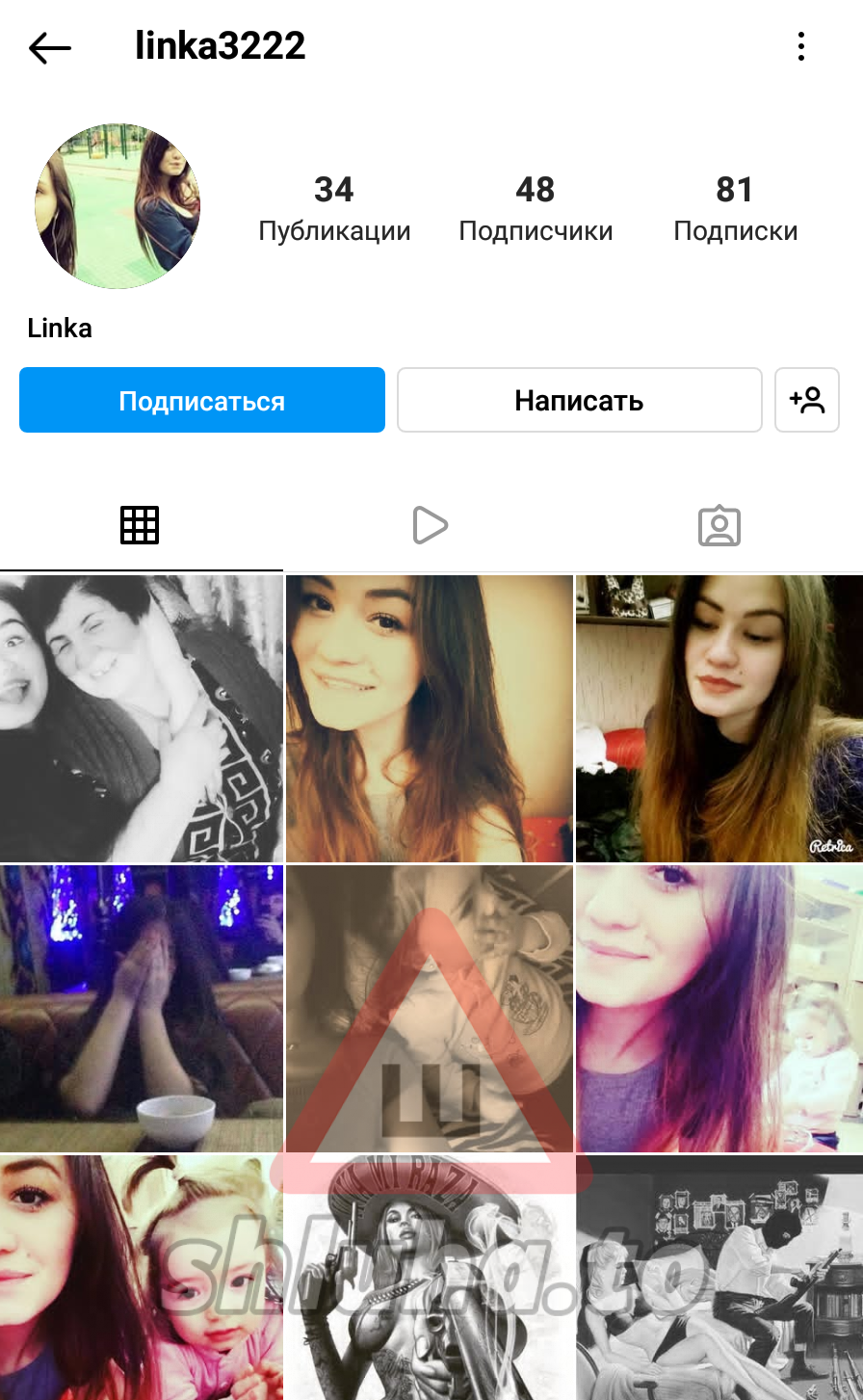863x1400 pixels.
Task: Show suggested accounts via add-person icon
Action: click(807, 400)
